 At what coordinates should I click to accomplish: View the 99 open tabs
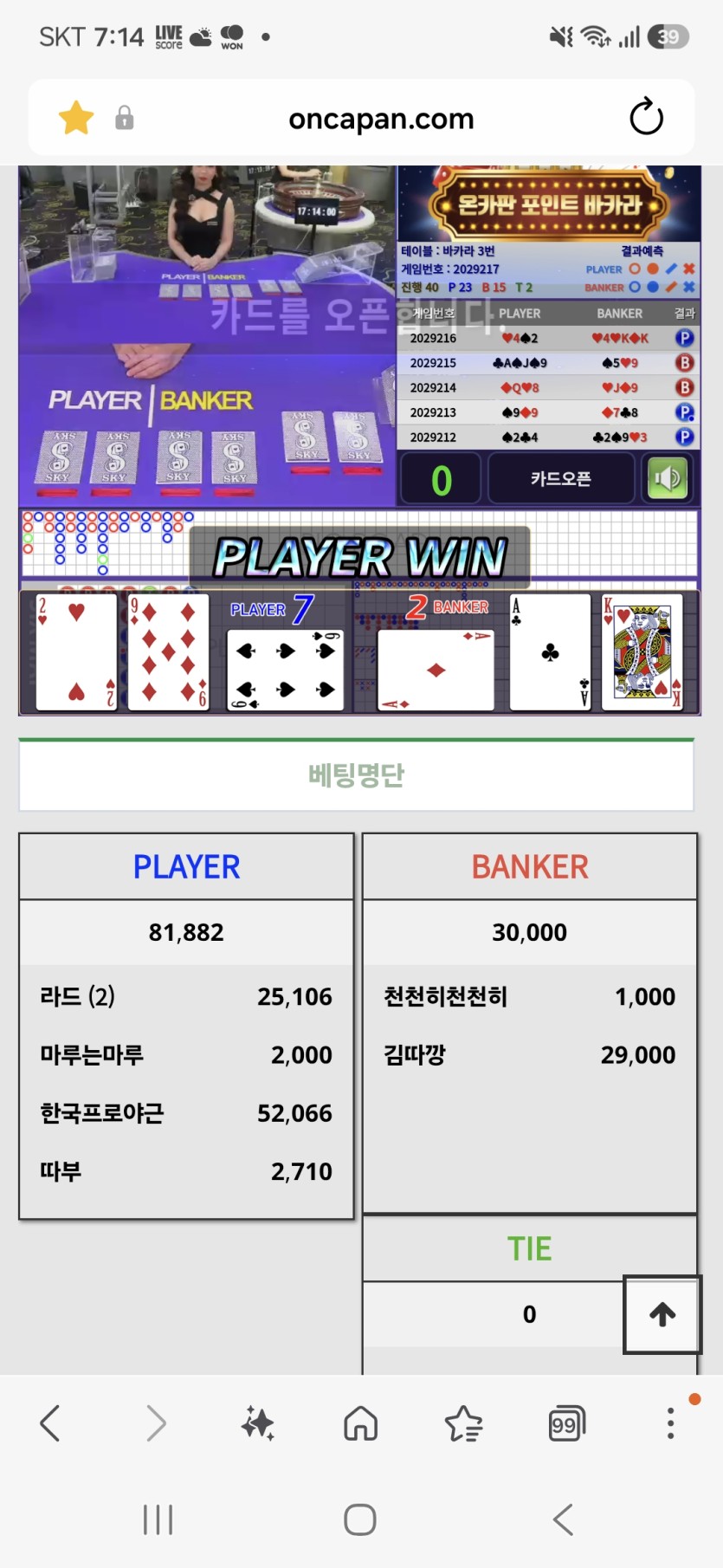click(x=567, y=1423)
